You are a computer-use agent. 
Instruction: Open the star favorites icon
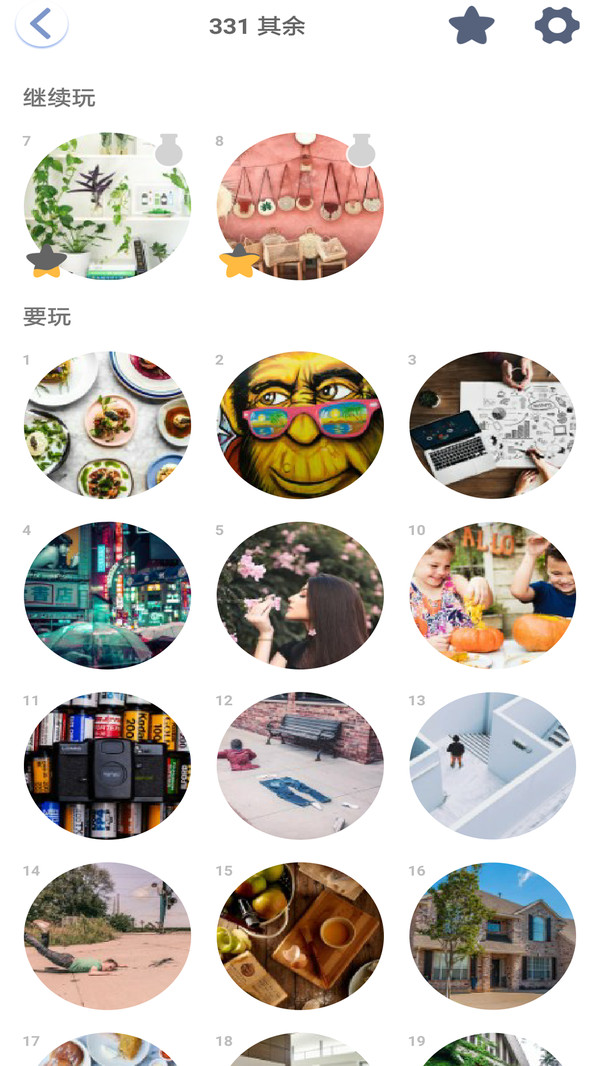(x=472, y=26)
